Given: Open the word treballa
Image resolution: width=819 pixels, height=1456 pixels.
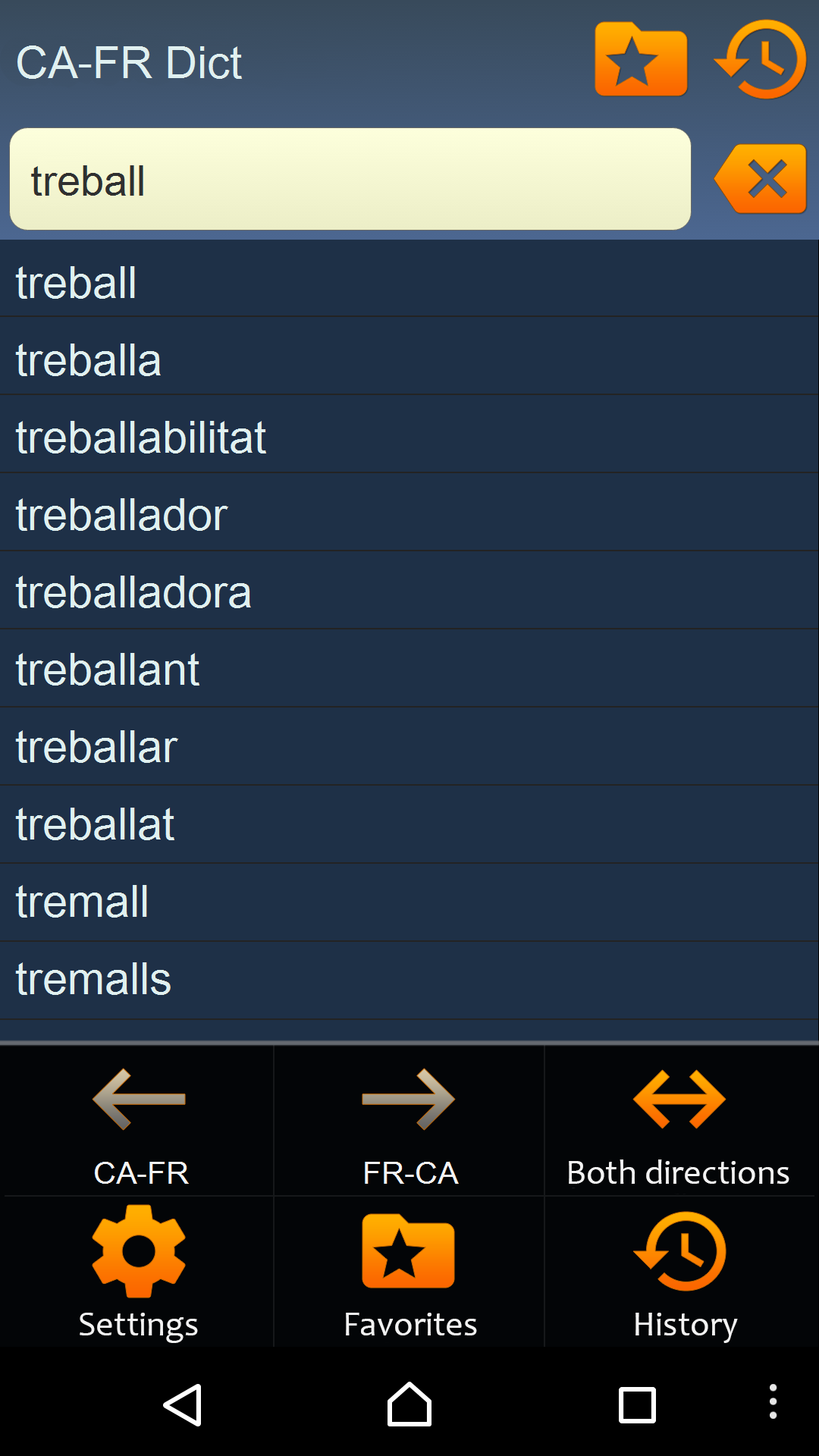Looking at the screenshot, I should [409, 357].
